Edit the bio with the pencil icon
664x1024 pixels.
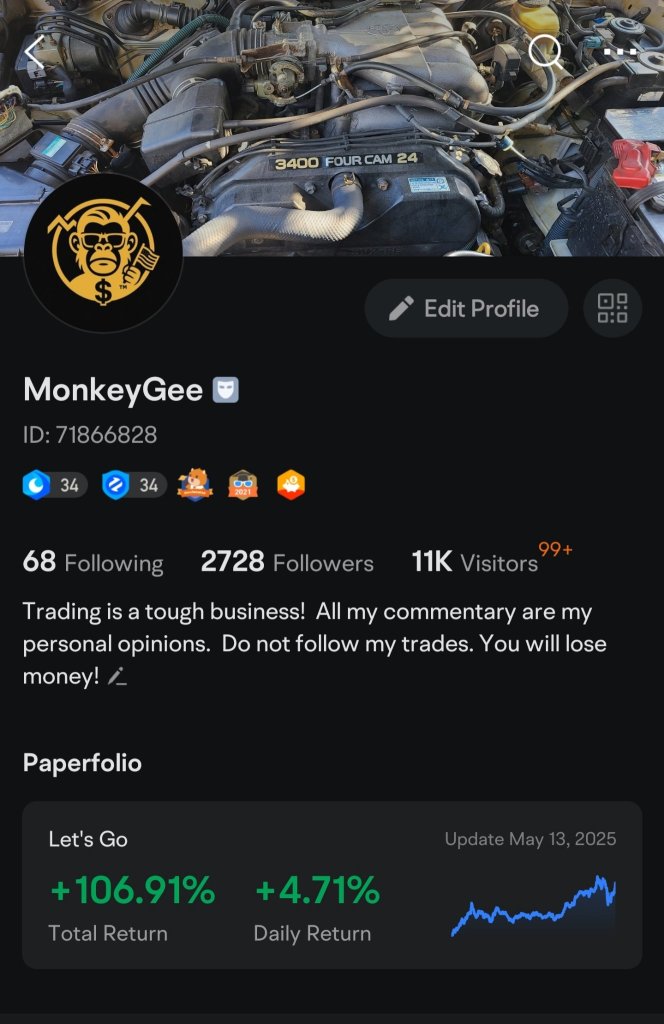point(118,677)
